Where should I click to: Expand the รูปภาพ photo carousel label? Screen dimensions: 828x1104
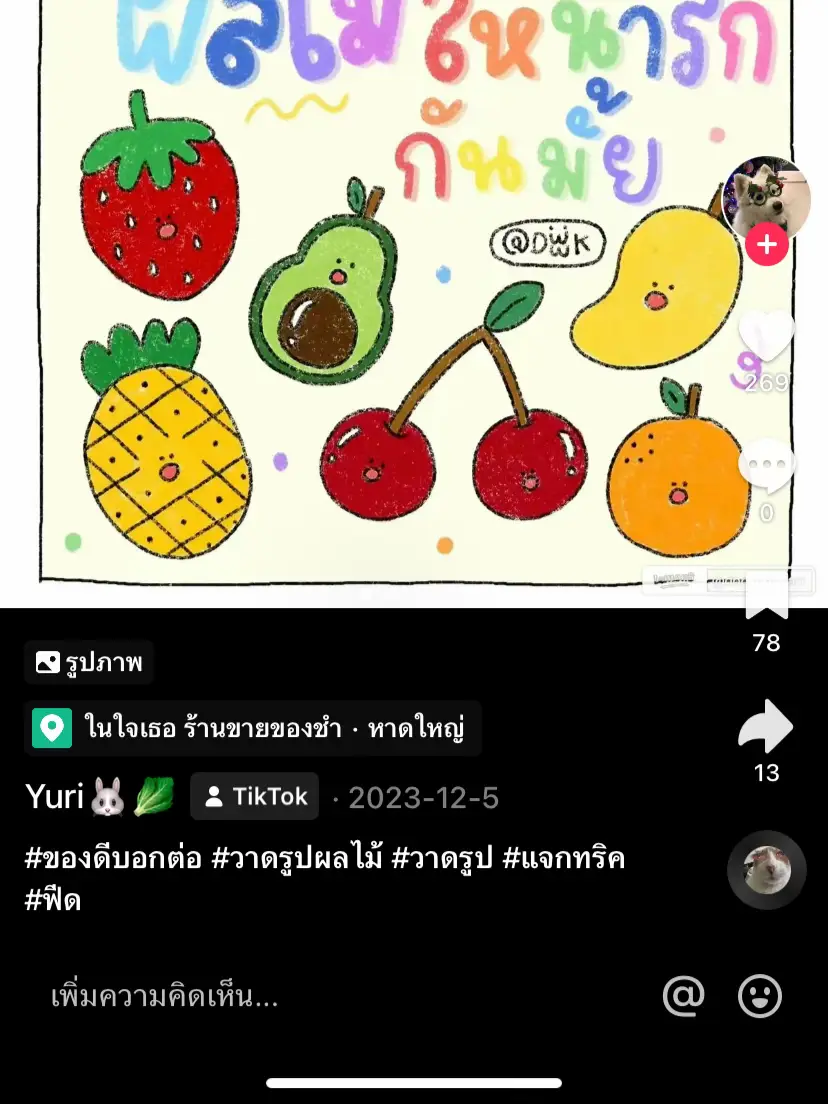tap(88, 661)
